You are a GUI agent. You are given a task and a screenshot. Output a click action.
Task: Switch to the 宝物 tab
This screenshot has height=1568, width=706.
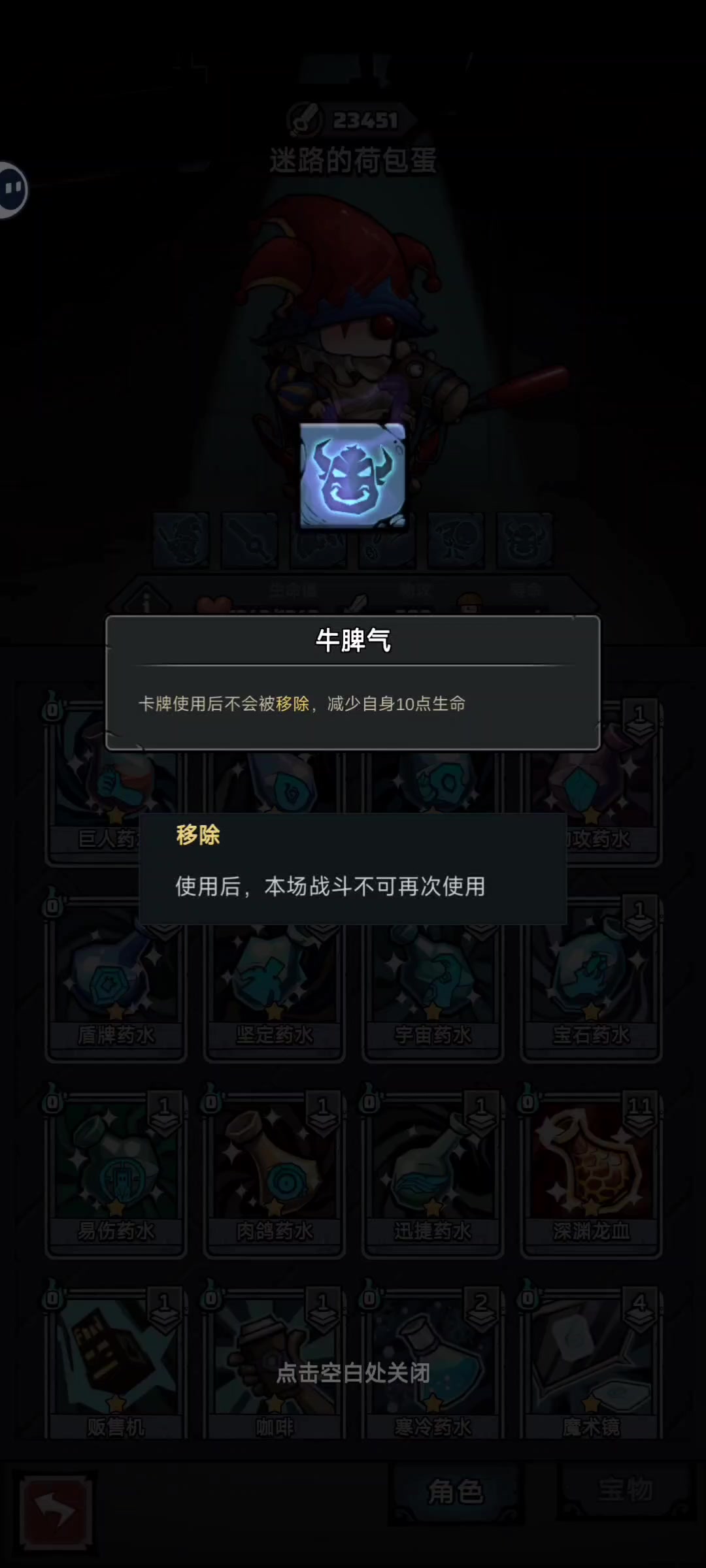(625, 1490)
